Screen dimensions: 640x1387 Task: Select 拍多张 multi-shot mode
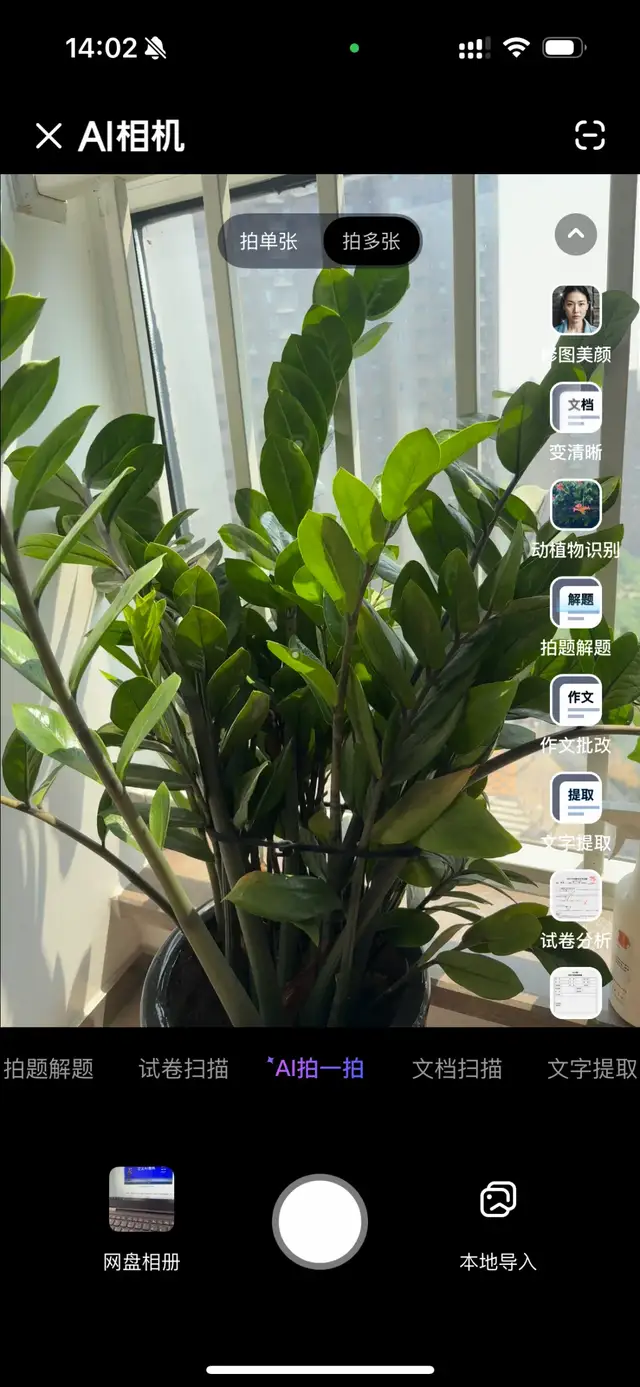pyautogui.click(x=371, y=241)
